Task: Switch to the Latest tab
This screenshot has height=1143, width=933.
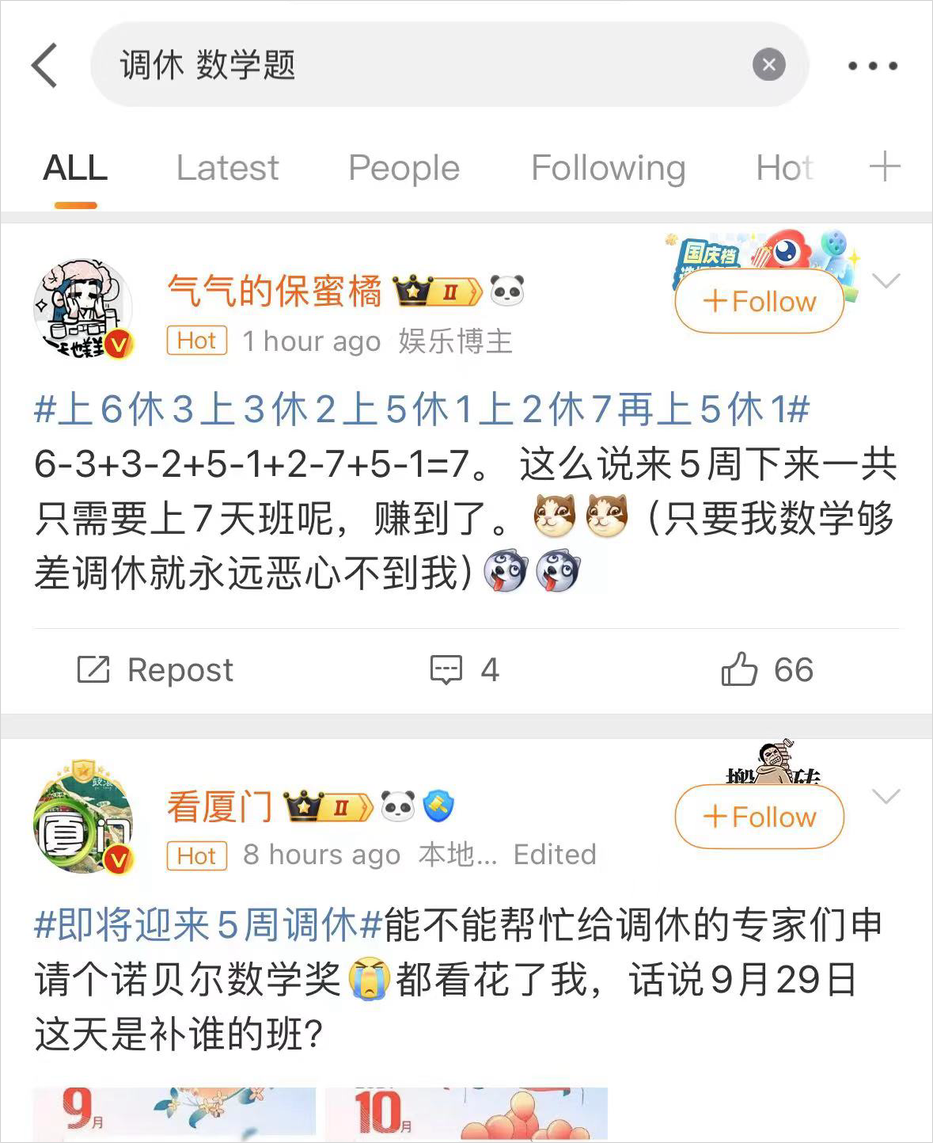Action: pos(227,168)
